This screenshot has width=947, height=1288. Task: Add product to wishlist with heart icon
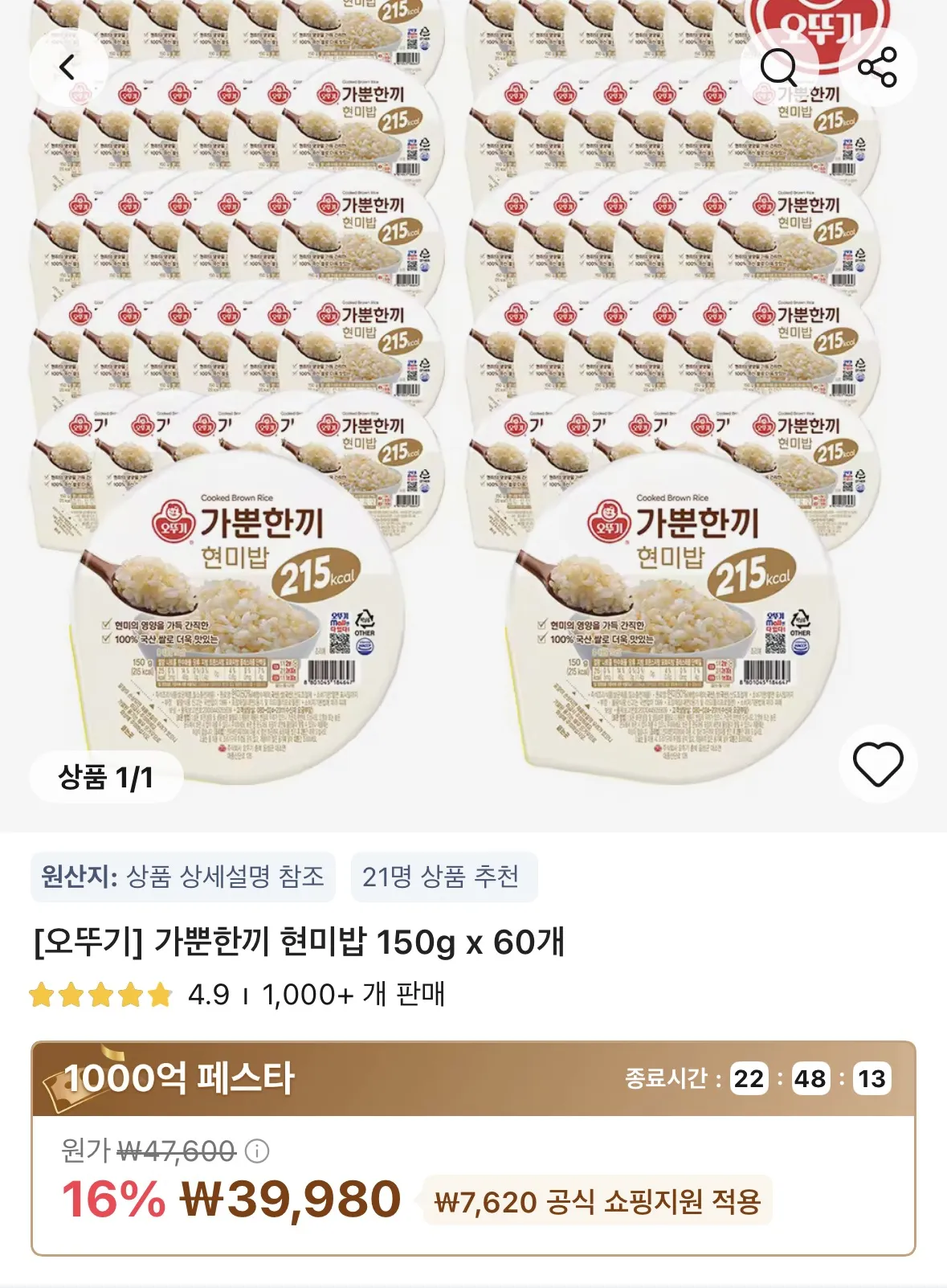877,764
